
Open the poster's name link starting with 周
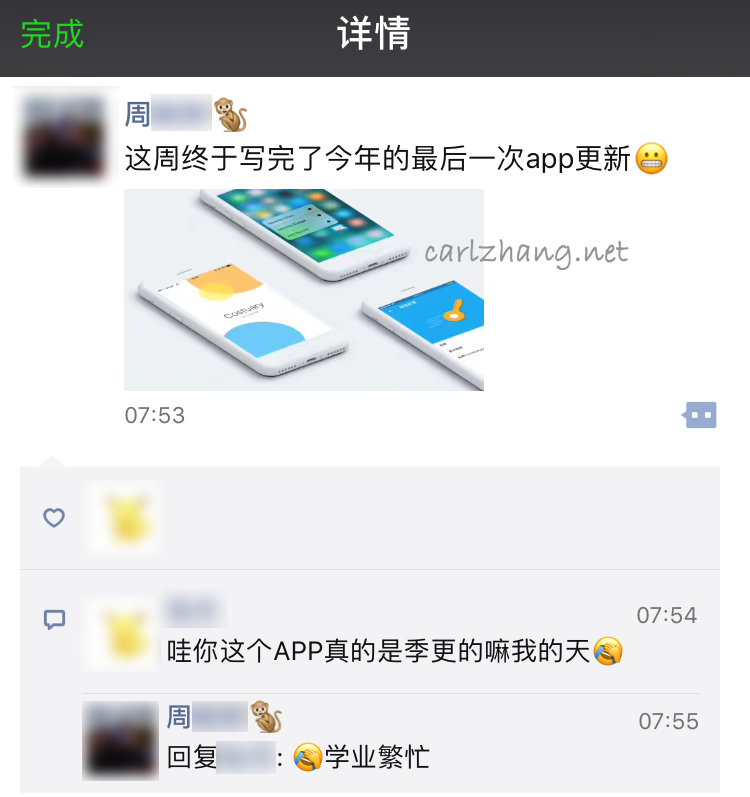click(x=168, y=115)
